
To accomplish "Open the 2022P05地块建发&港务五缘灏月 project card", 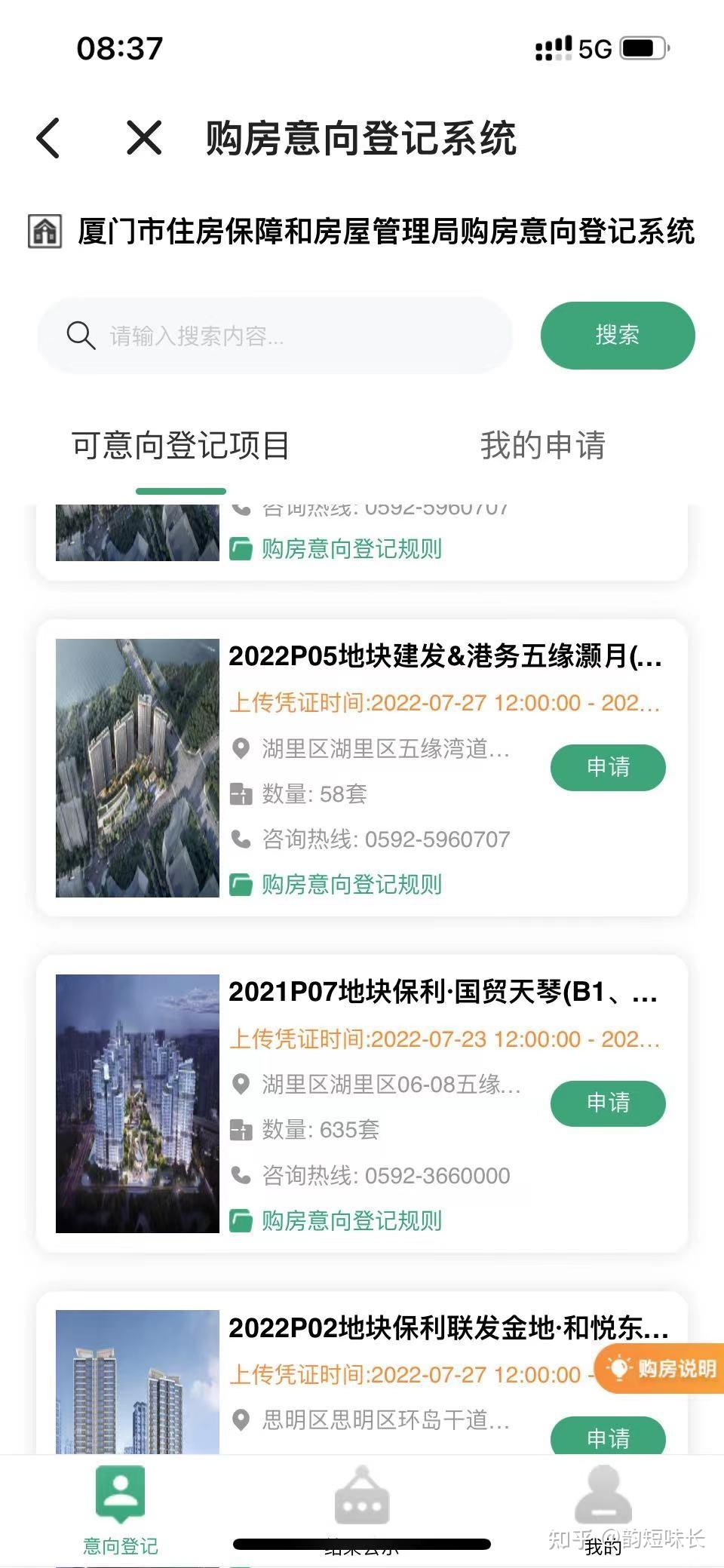I will (x=445, y=656).
